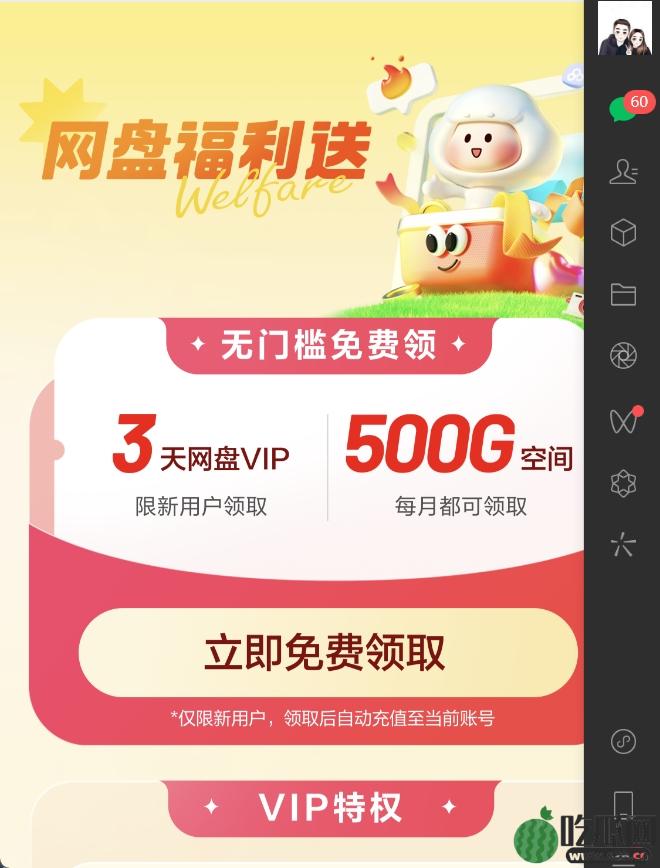660x868 pixels.
Task: Tap 立即免费领取 button
Action: click(327, 653)
